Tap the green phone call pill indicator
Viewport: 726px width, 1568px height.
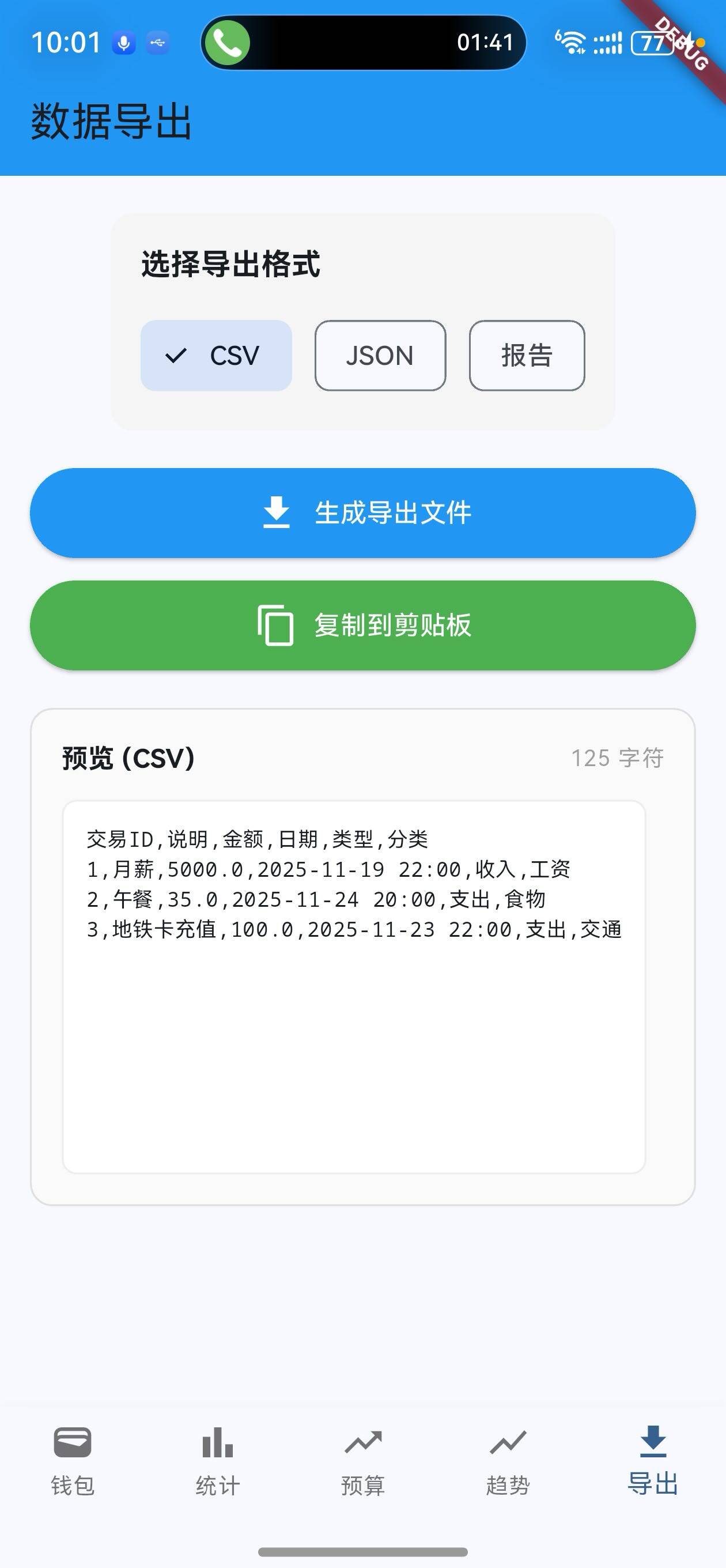point(228,43)
